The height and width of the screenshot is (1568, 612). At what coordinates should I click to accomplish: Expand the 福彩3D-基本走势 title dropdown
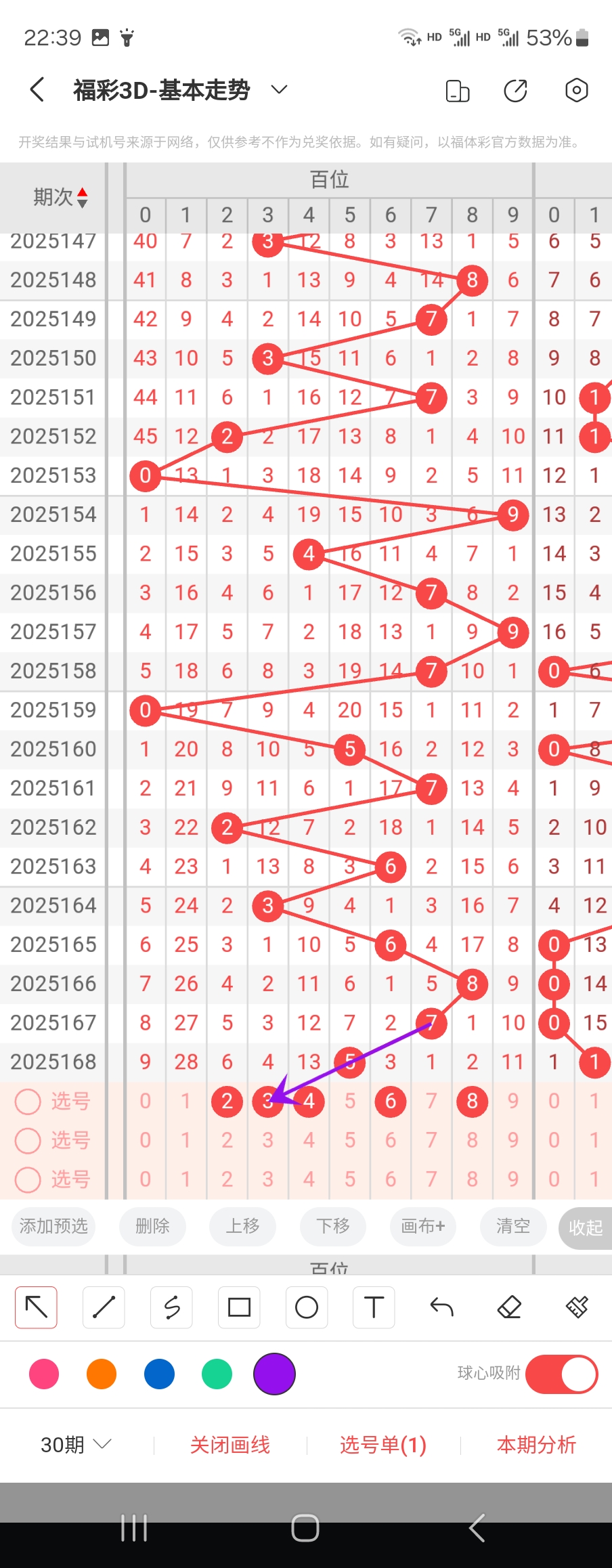coord(279,89)
